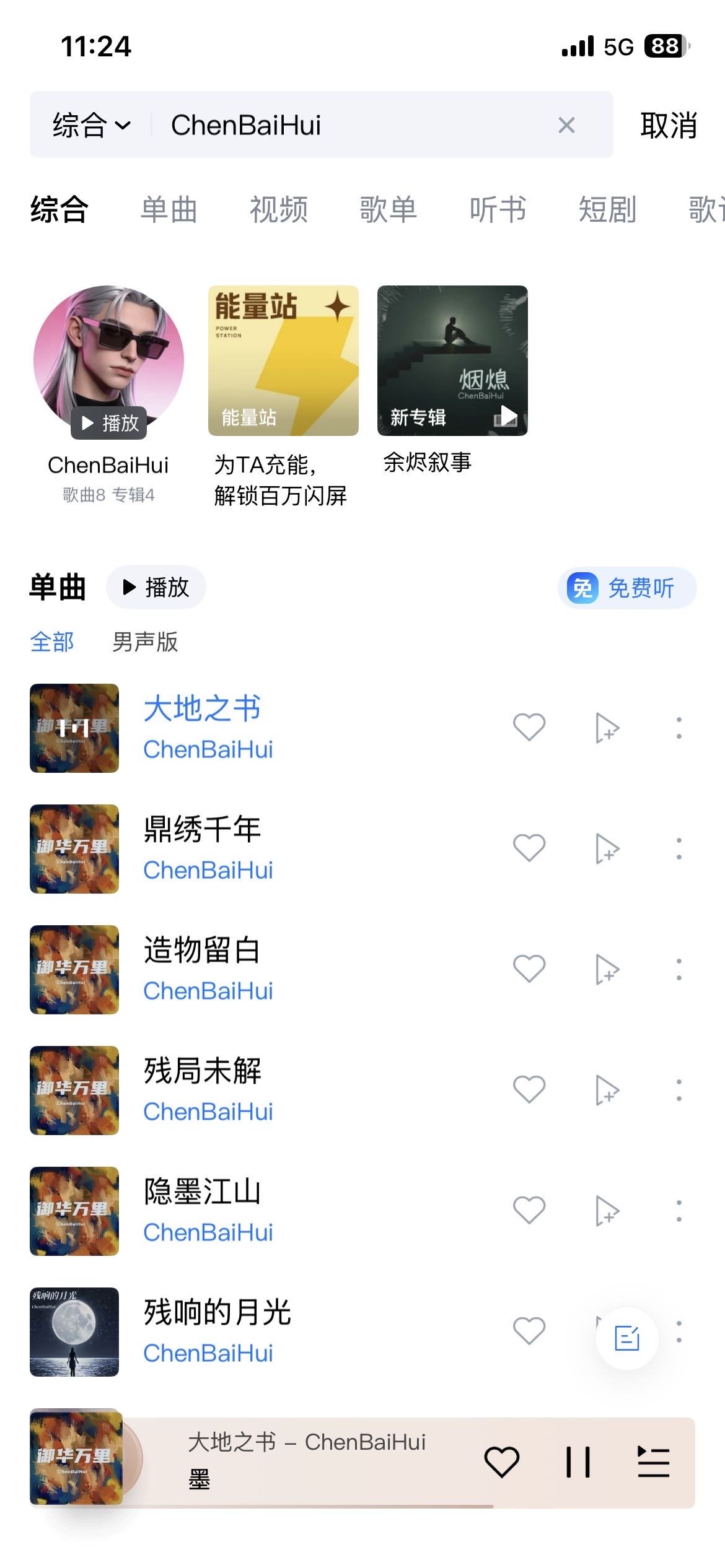This screenshot has height=1568, width=725.
Task: Open the playback queue list
Action: 654,1462
